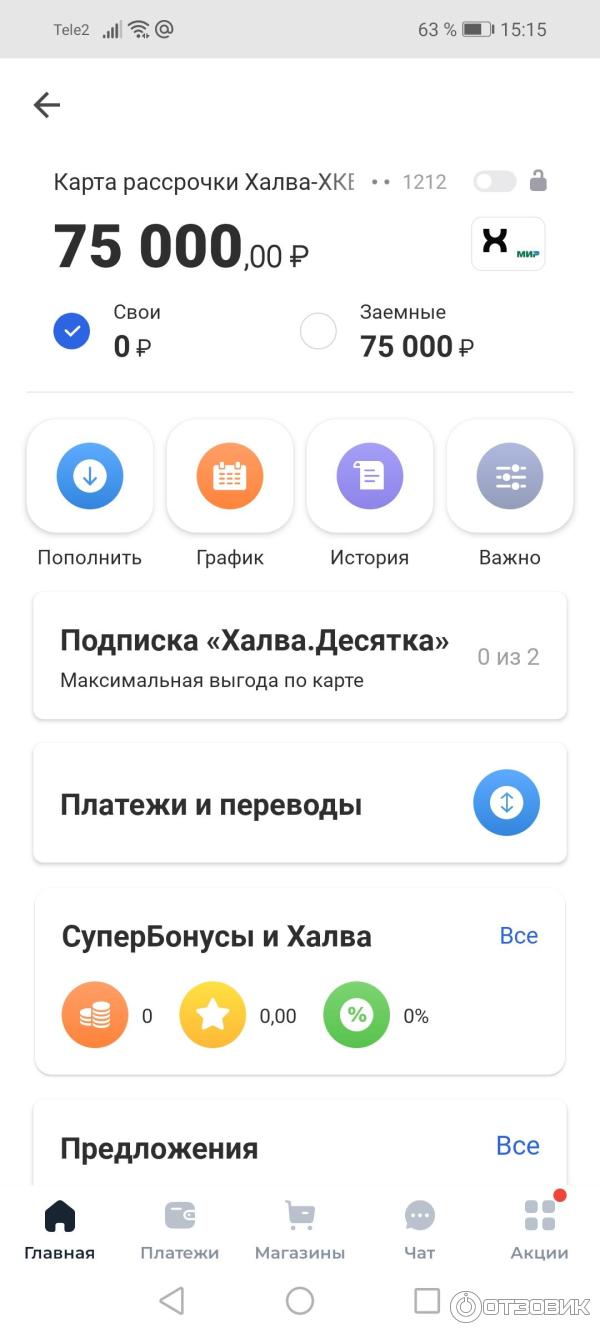This screenshot has width=600, height=1333.
Task: Go back using the top arrow
Action: click(x=47, y=105)
